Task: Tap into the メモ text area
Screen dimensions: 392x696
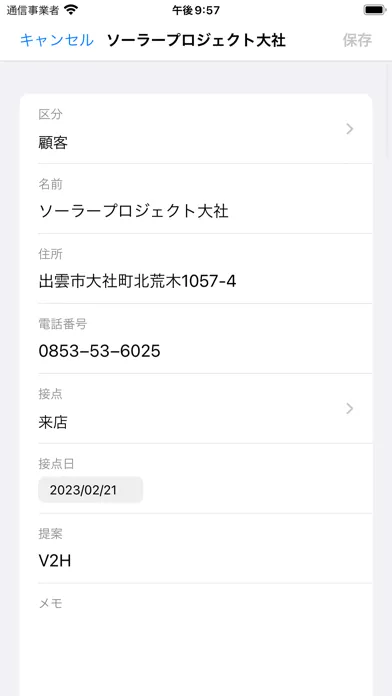Action: 196,640
